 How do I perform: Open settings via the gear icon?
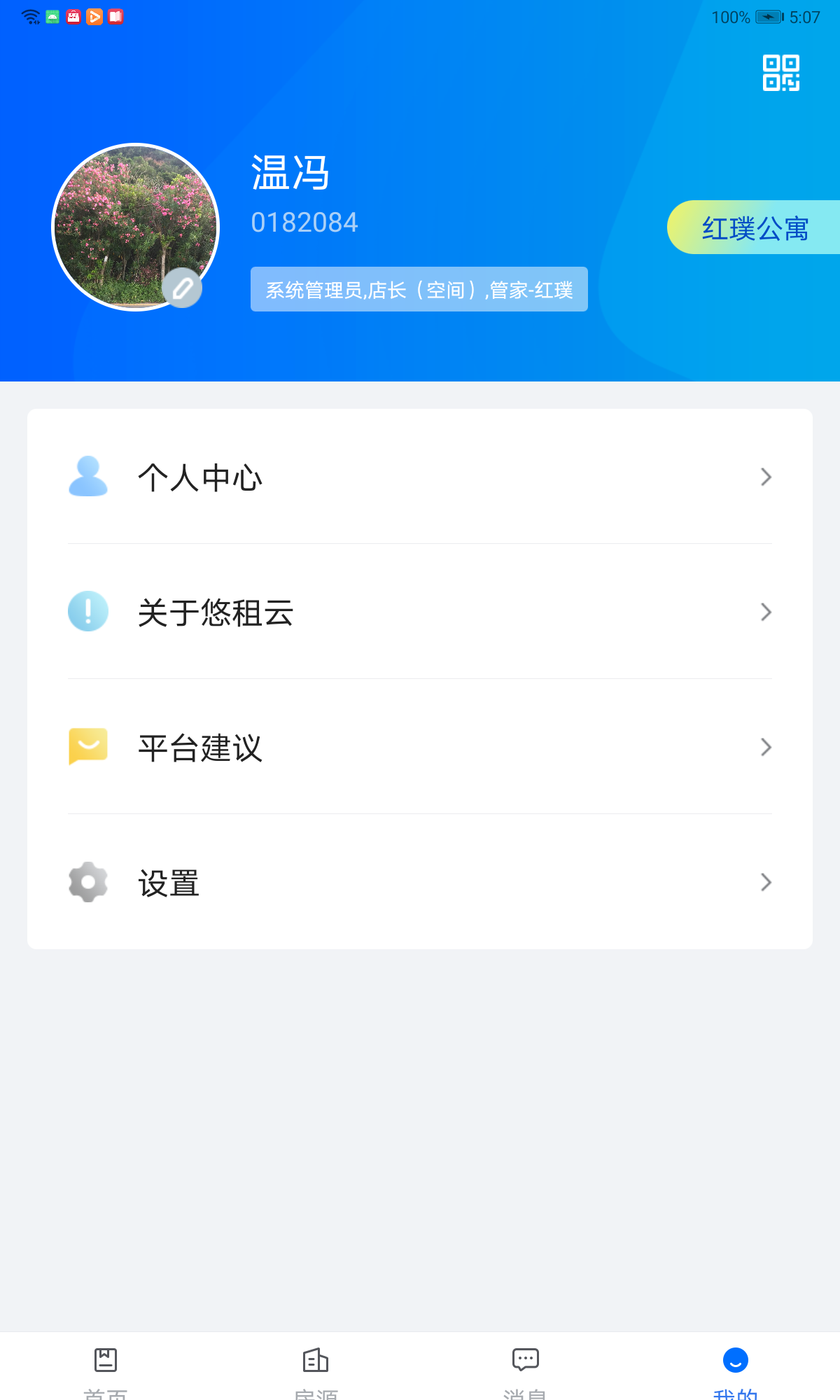(x=87, y=881)
